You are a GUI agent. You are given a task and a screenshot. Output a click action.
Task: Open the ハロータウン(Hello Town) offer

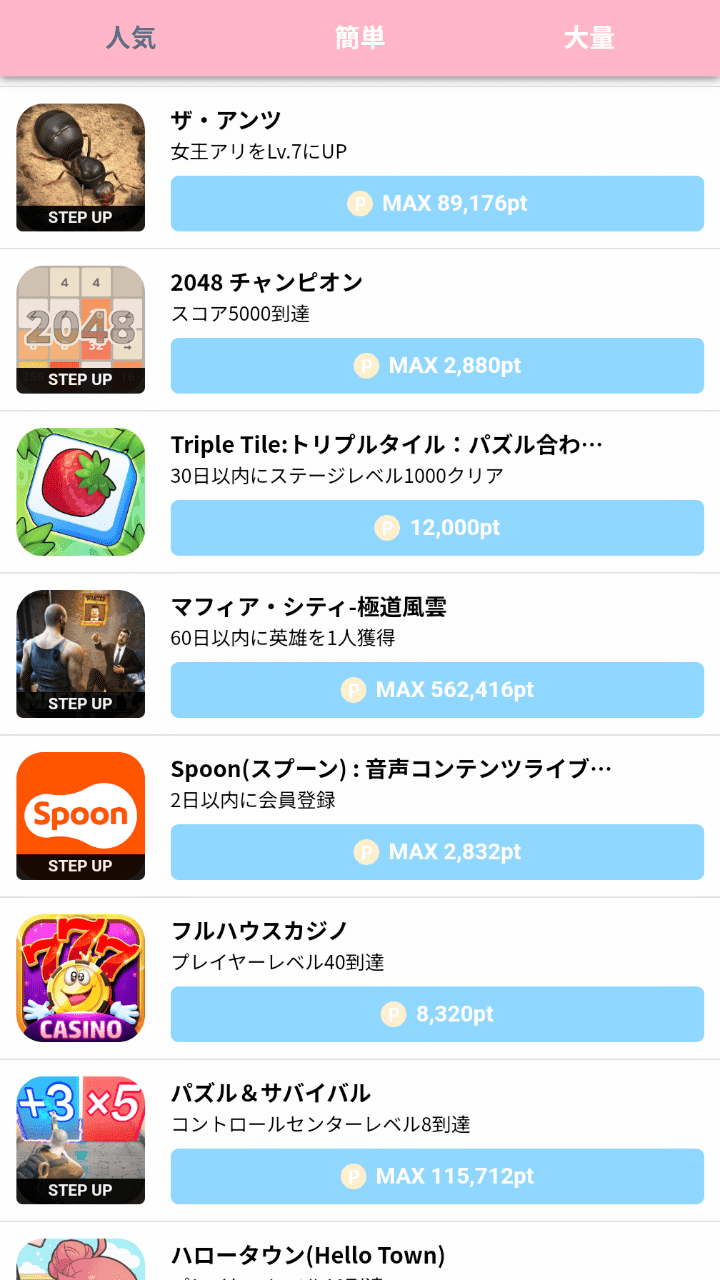point(308,1256)
